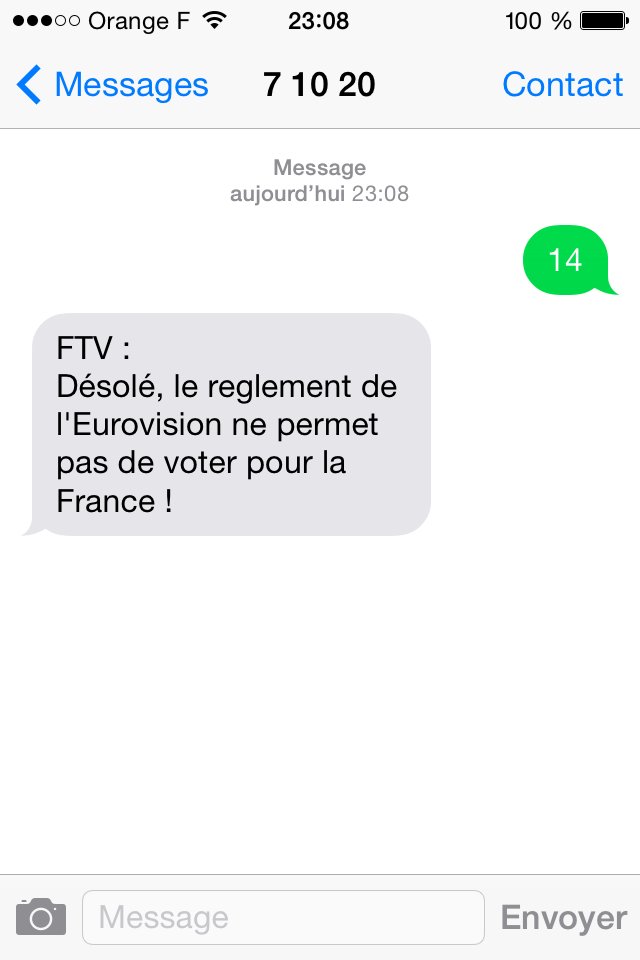Open the camera to attach a photo

41,917
